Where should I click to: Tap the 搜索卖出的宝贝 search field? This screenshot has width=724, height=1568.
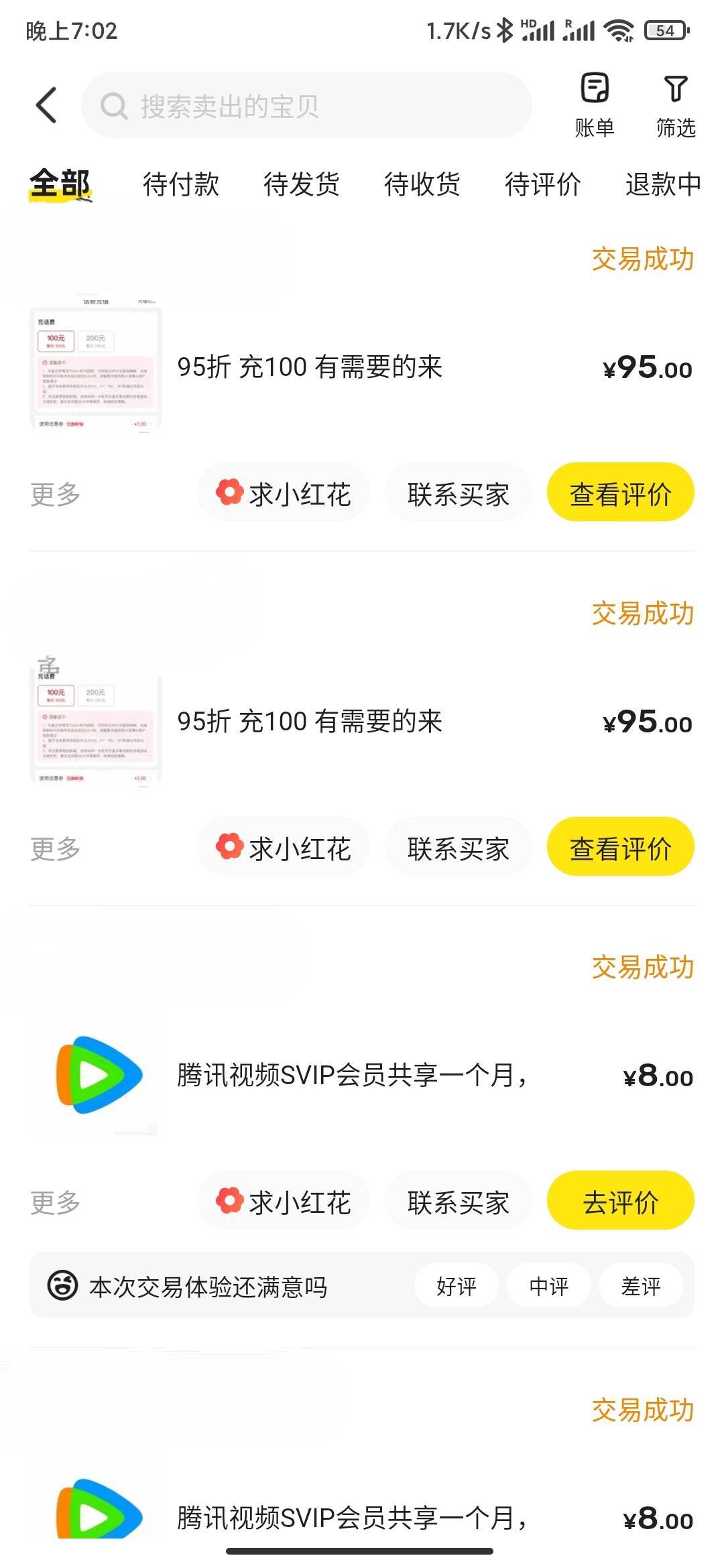click(306, 105)
